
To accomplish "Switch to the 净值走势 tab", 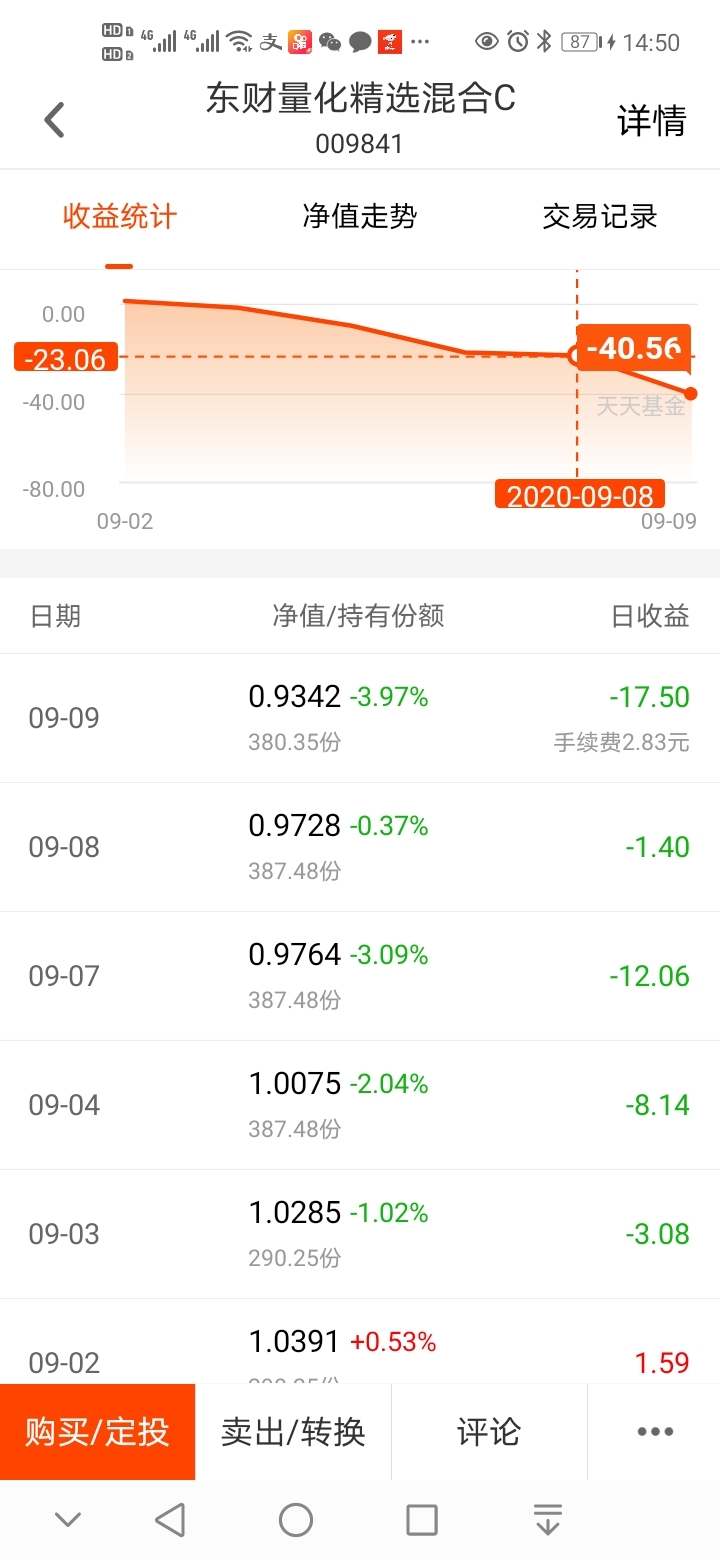I will (360, 216).
